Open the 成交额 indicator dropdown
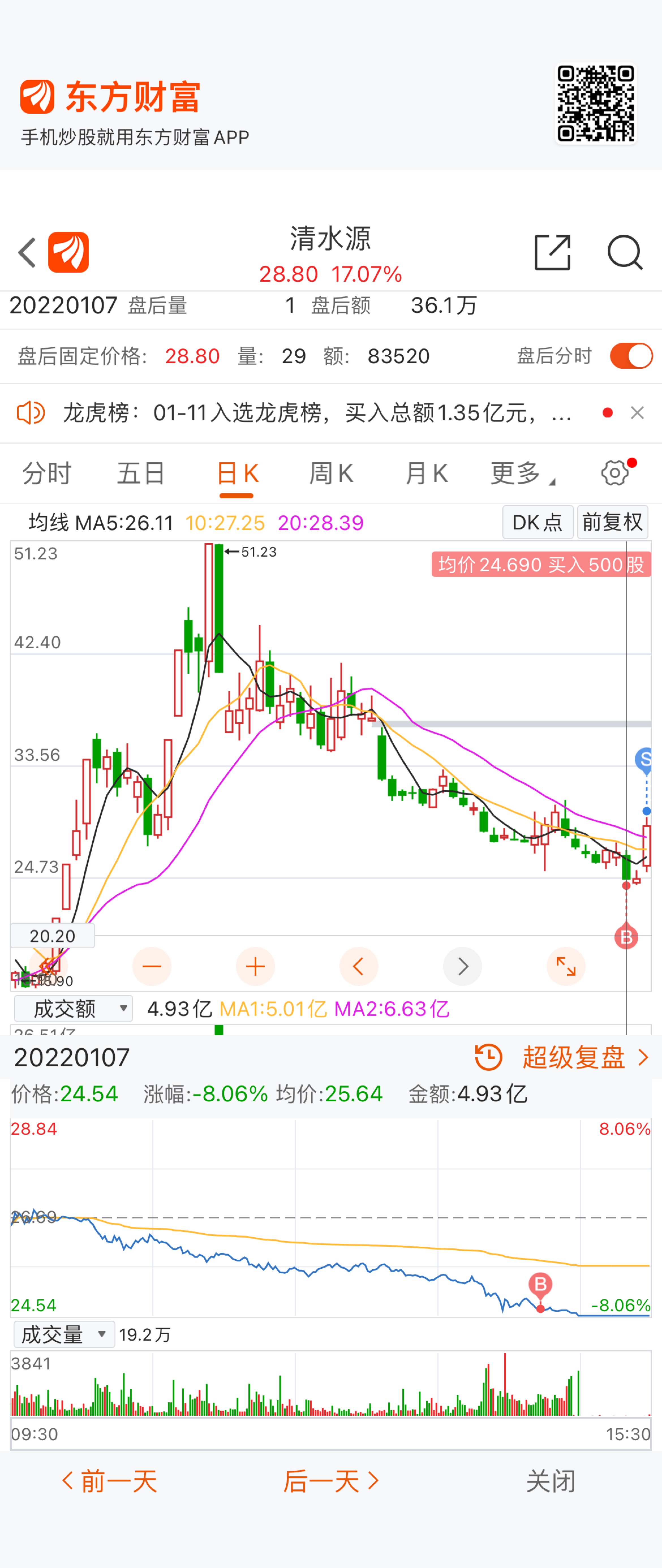This screenshot has height=1568, width=662. 73,1009
